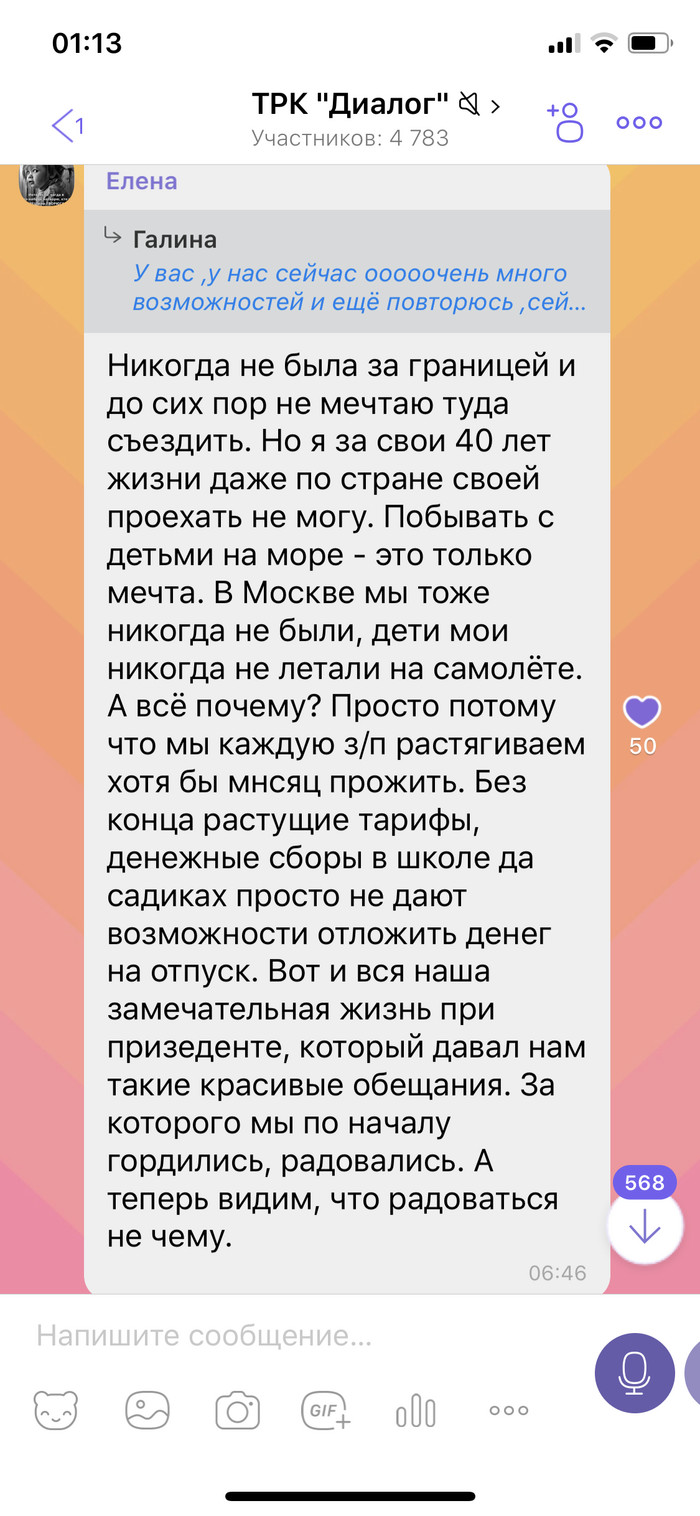Open the GIF picker

(326, 1411)
